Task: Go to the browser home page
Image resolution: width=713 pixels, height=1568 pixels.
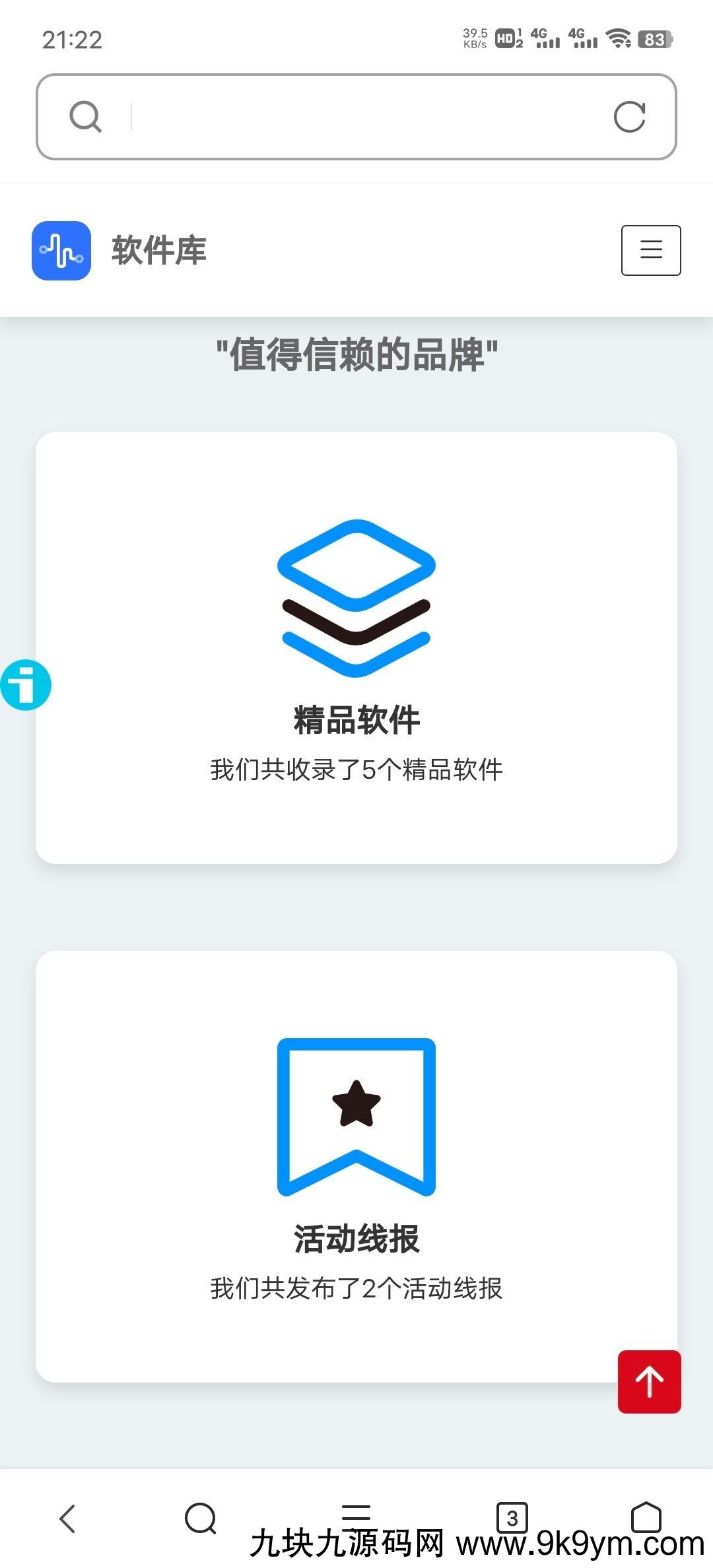Action: pos(646,1517)
